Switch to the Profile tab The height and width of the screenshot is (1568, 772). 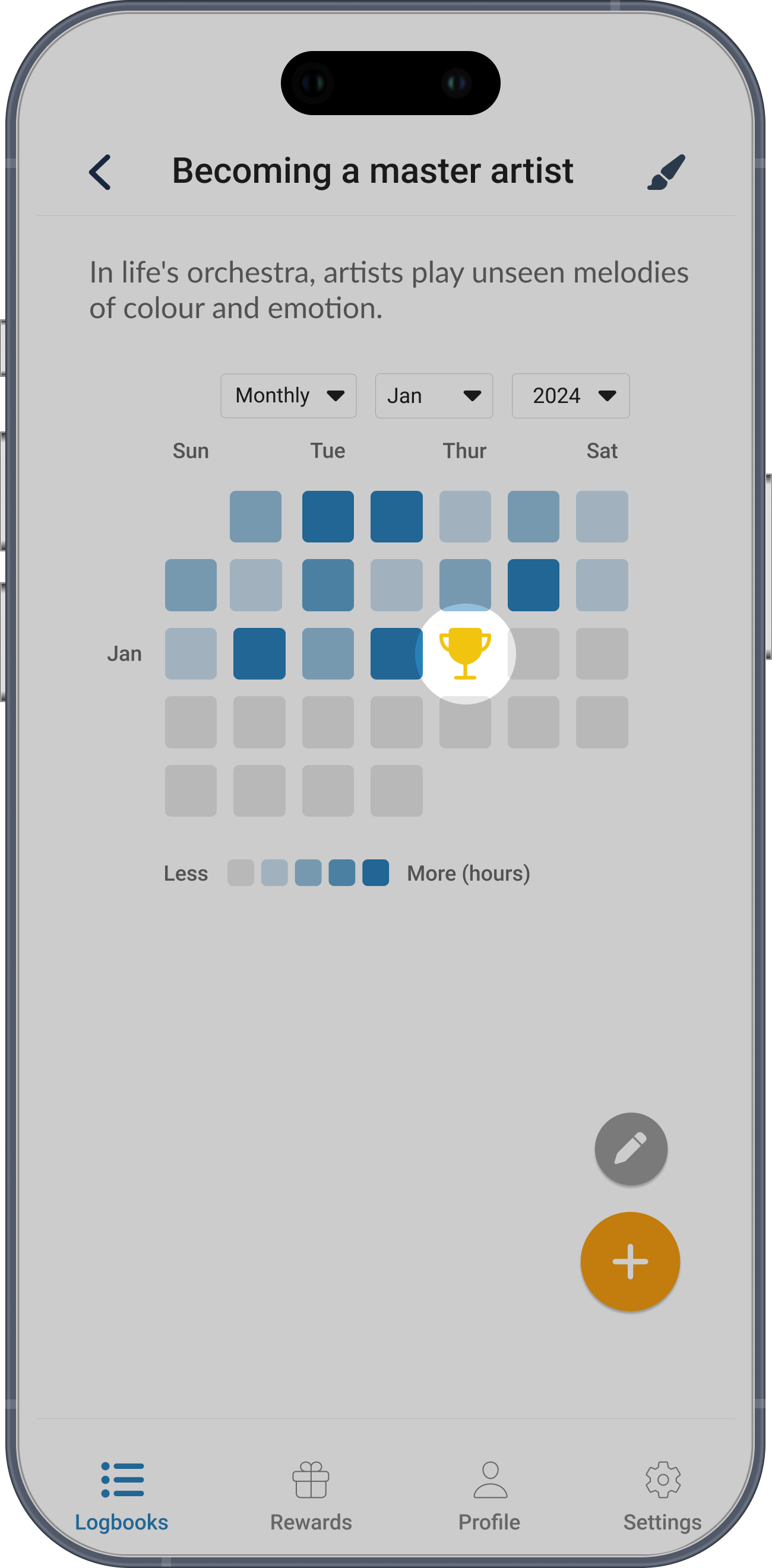pyautogui.click(x=489, y=1496)
